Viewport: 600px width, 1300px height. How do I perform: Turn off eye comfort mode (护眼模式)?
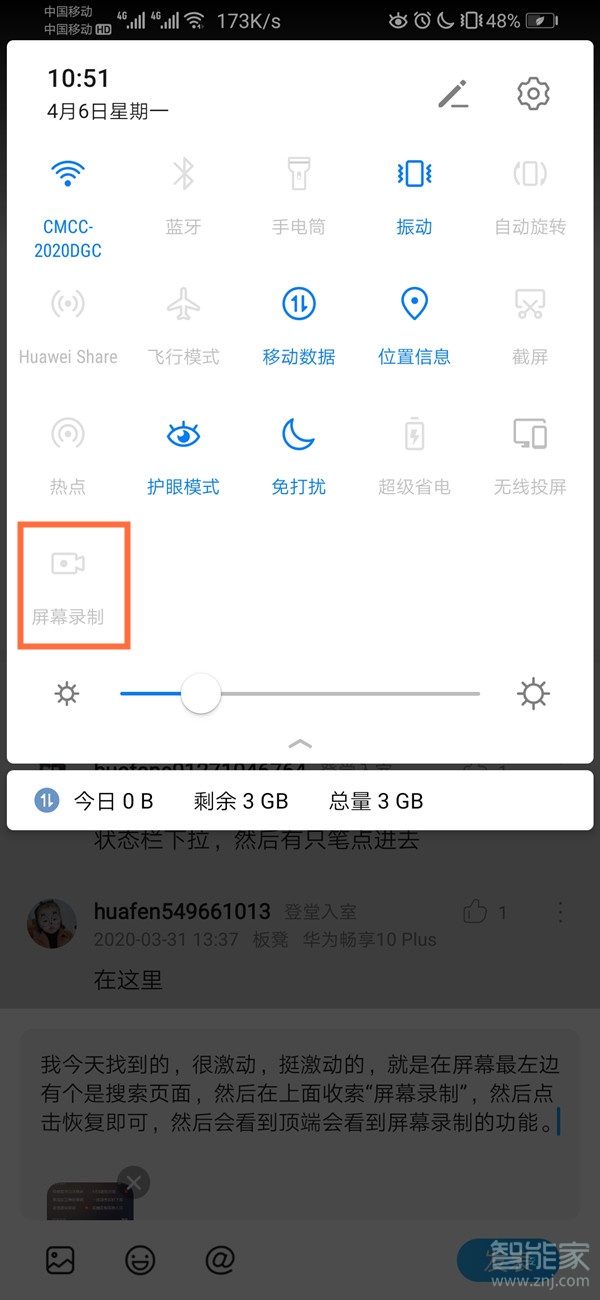coord(183,434)
